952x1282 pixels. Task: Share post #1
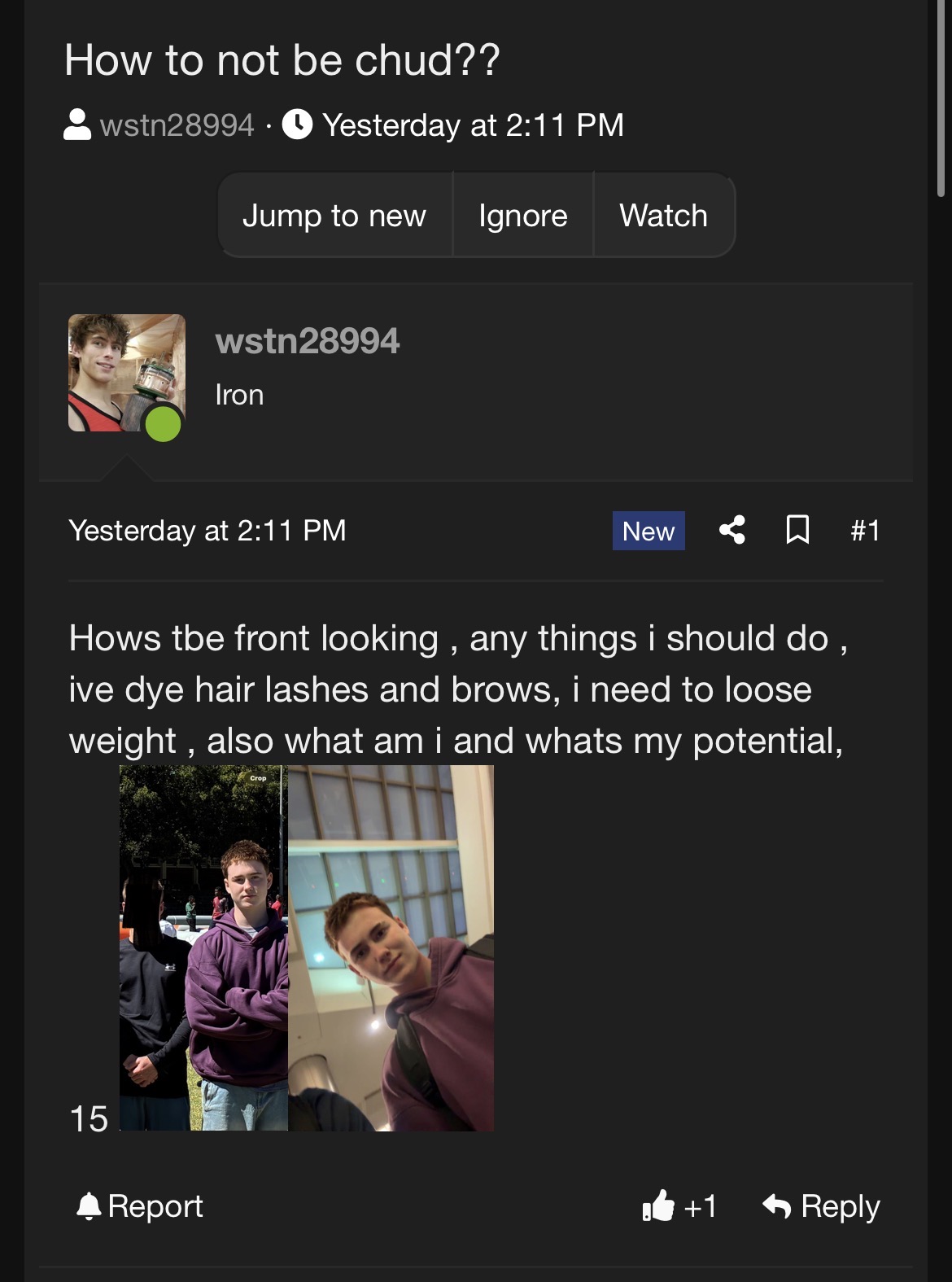732,530
